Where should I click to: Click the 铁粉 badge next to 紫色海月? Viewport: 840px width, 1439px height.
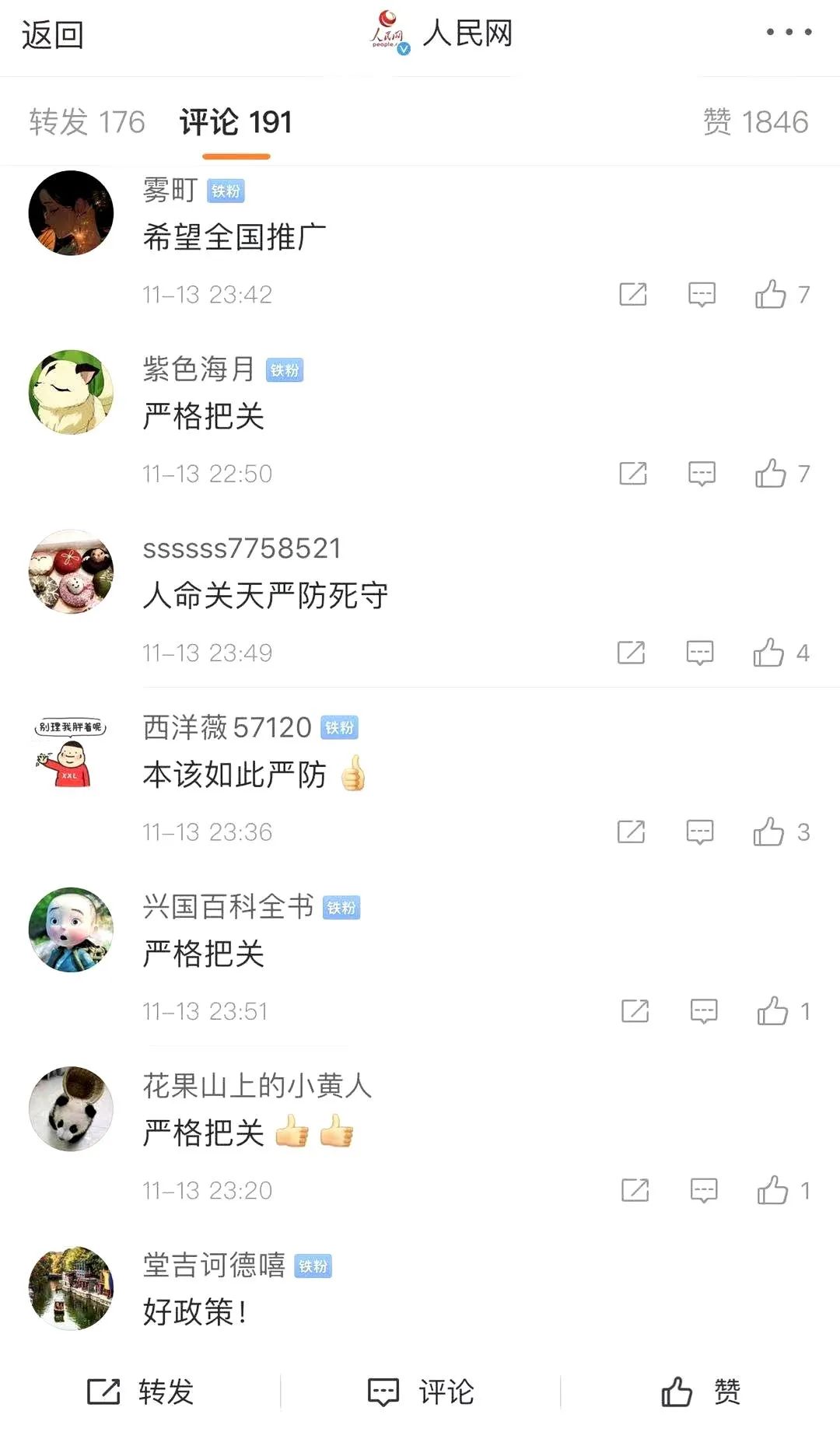coord(285,371)
